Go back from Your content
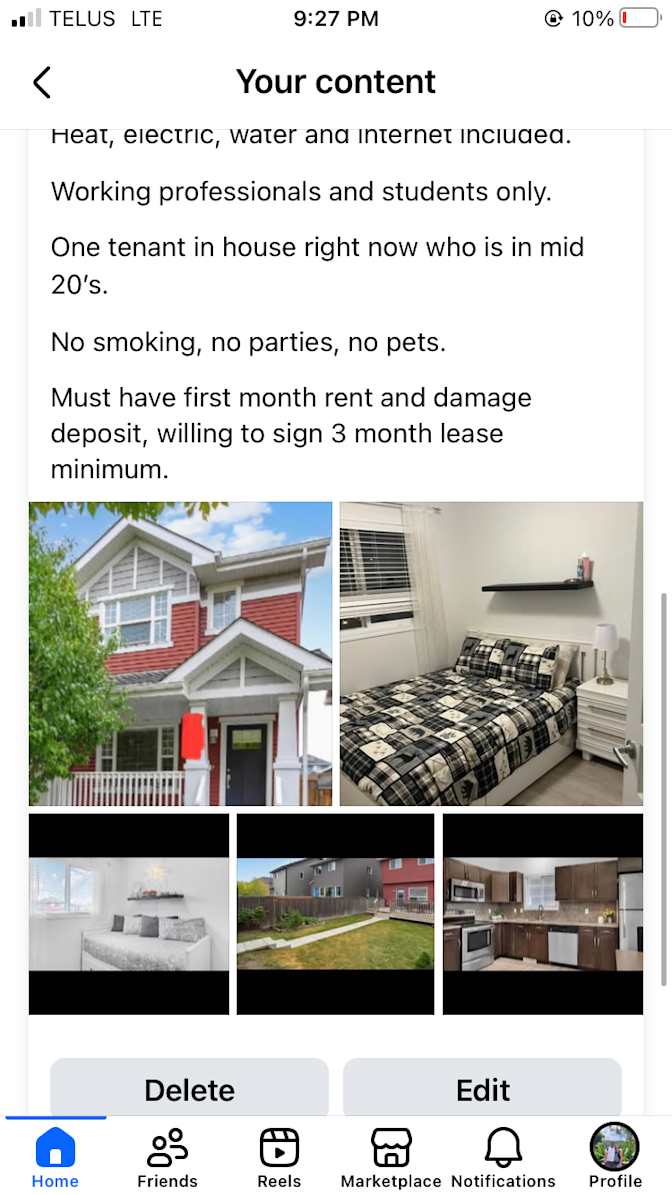Screen dimensions: 672x1195 pyautogui.click(x=42, y=82)
